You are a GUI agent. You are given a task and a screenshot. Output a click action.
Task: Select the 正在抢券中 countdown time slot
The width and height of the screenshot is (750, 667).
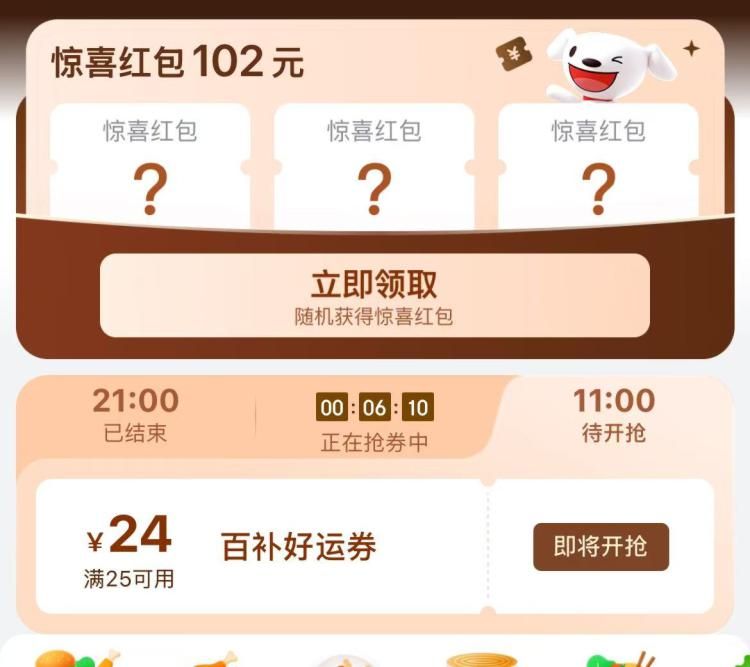[x=375, y=422]
